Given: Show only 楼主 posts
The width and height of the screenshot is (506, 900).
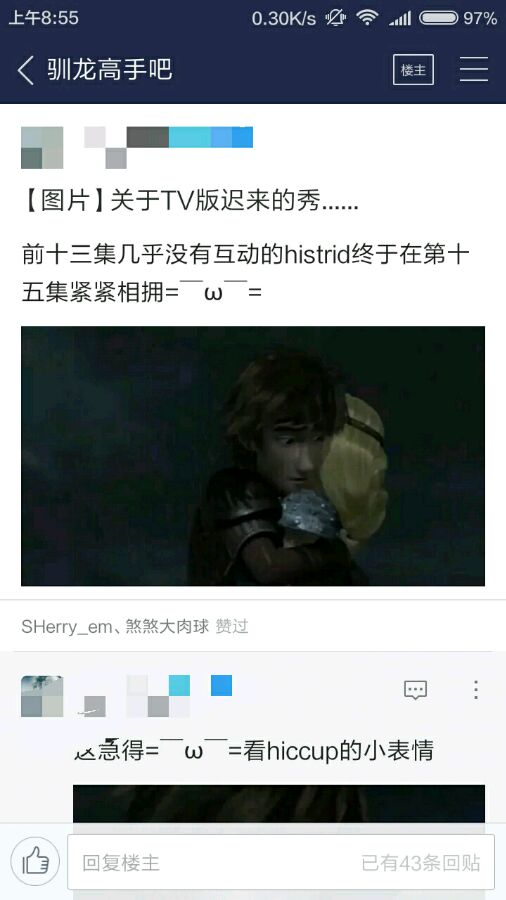Looking at the screenshot, I should pos(413,69).
